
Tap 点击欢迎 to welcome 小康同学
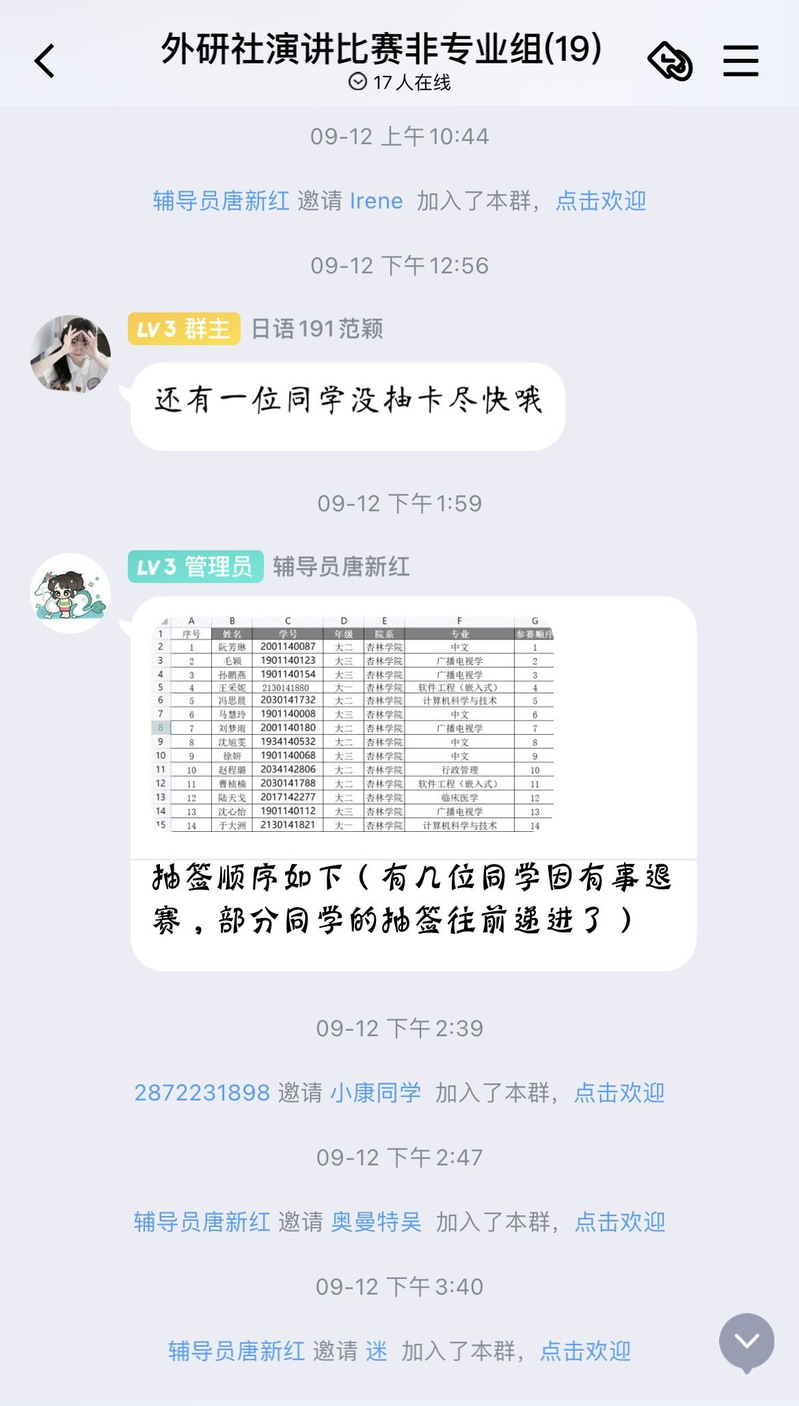pos(619,1093)
